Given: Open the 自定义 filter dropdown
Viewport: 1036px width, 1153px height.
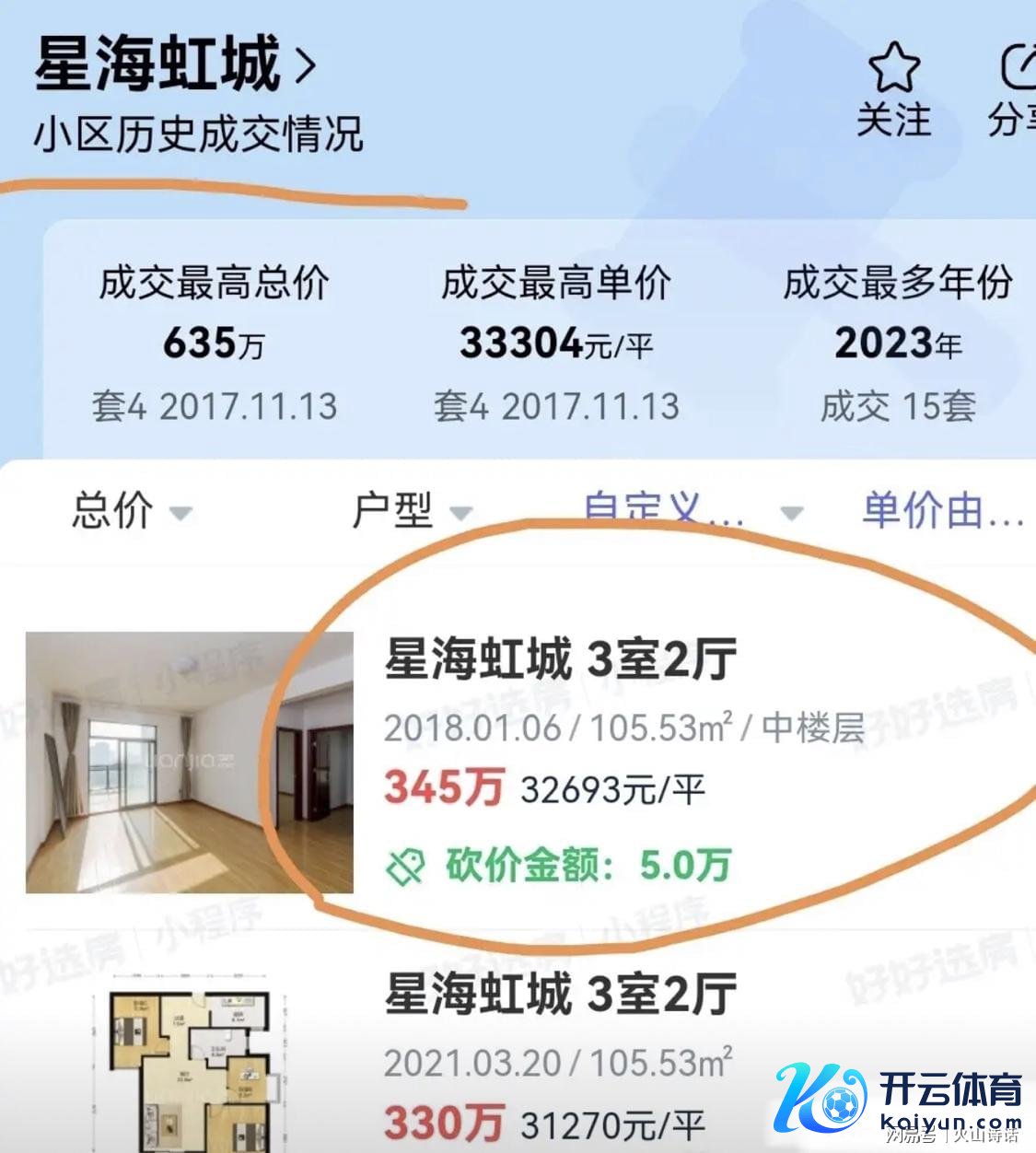Looking at the screenshot, I should coord(691,510).
